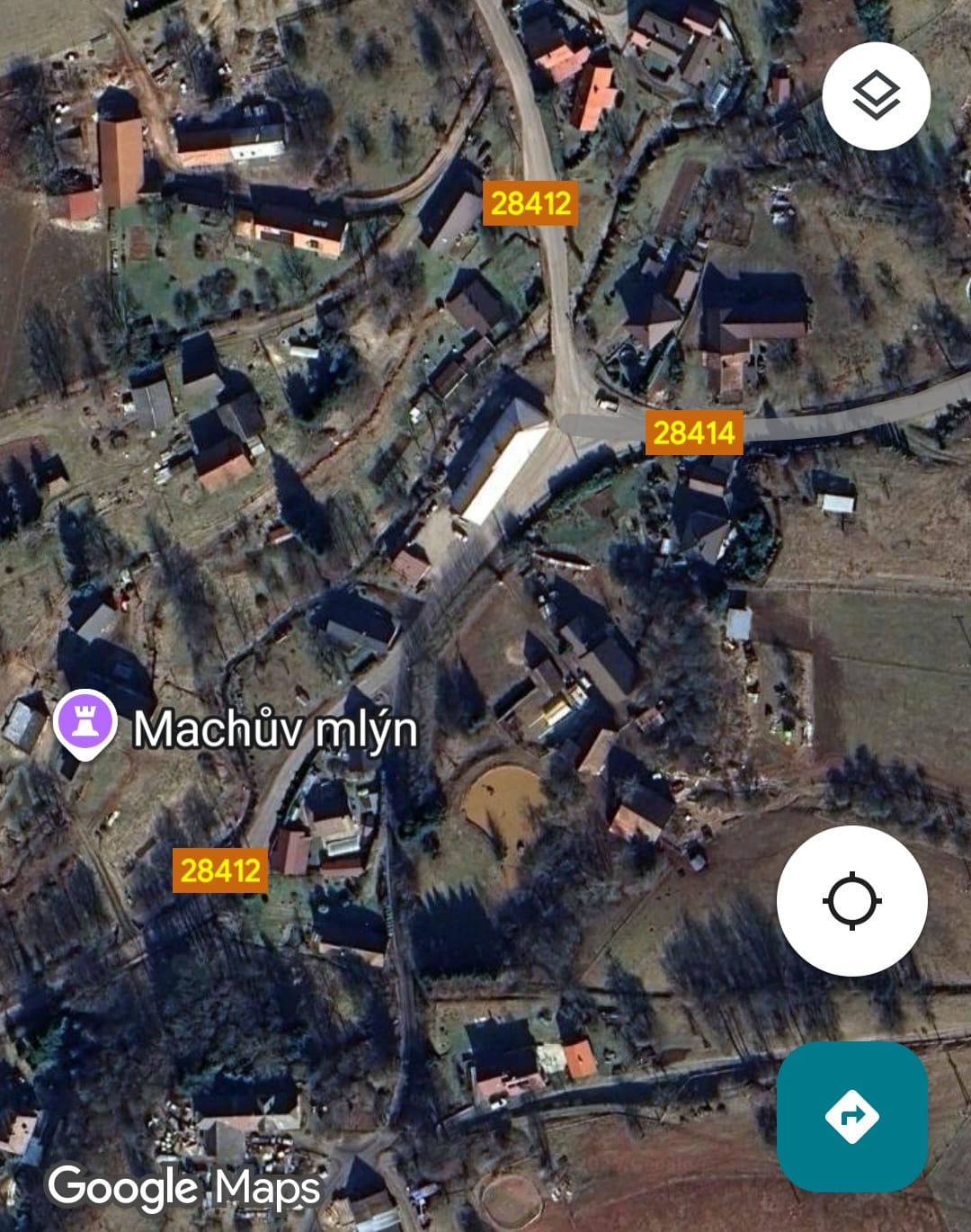
Task: Open the Machův mlýn place marker
Action: (85, 723)
